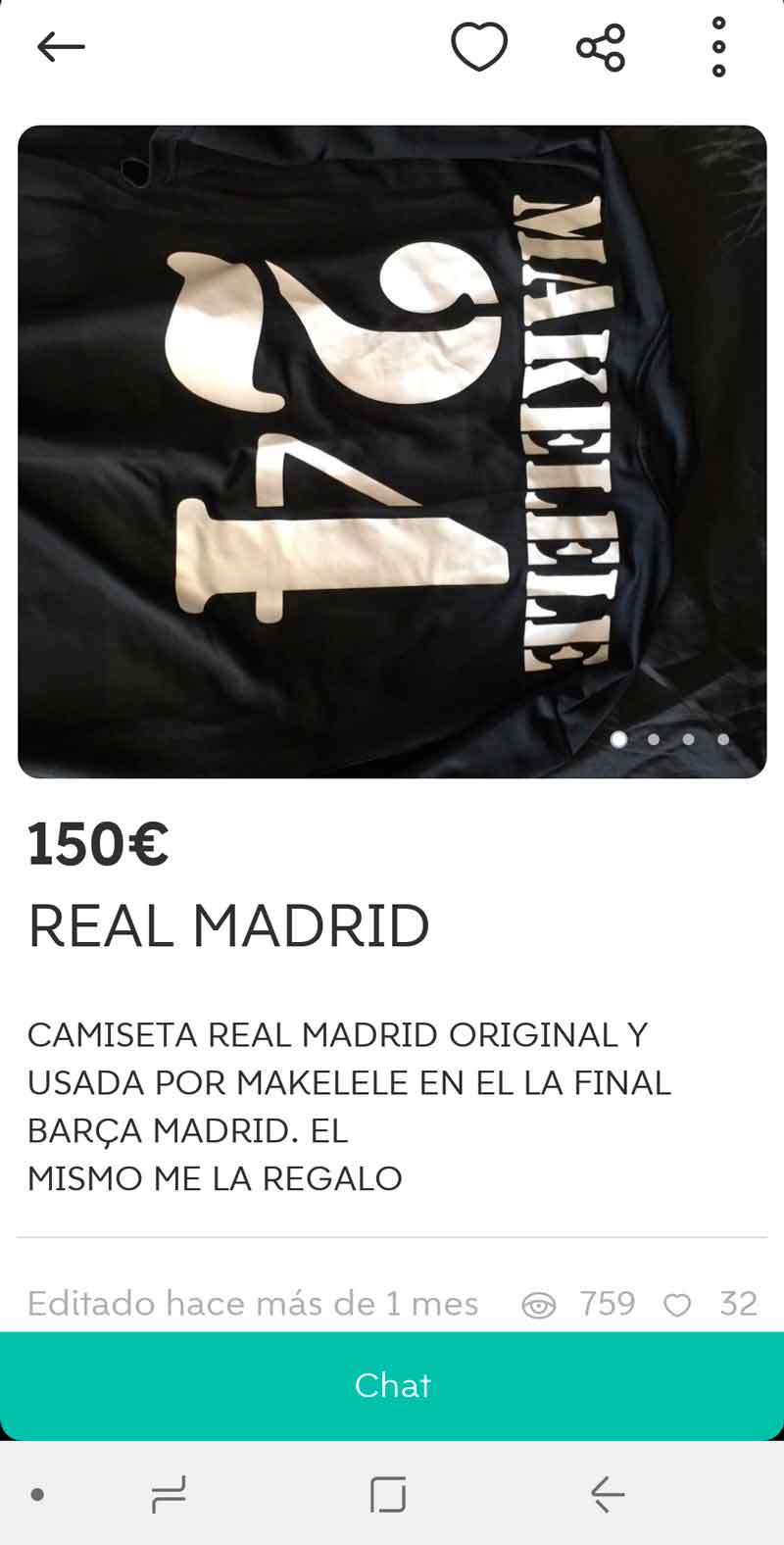This screenshot has width=784, height=1545.
Task: Start a chat with the seller
Action: coord(392,1384)
